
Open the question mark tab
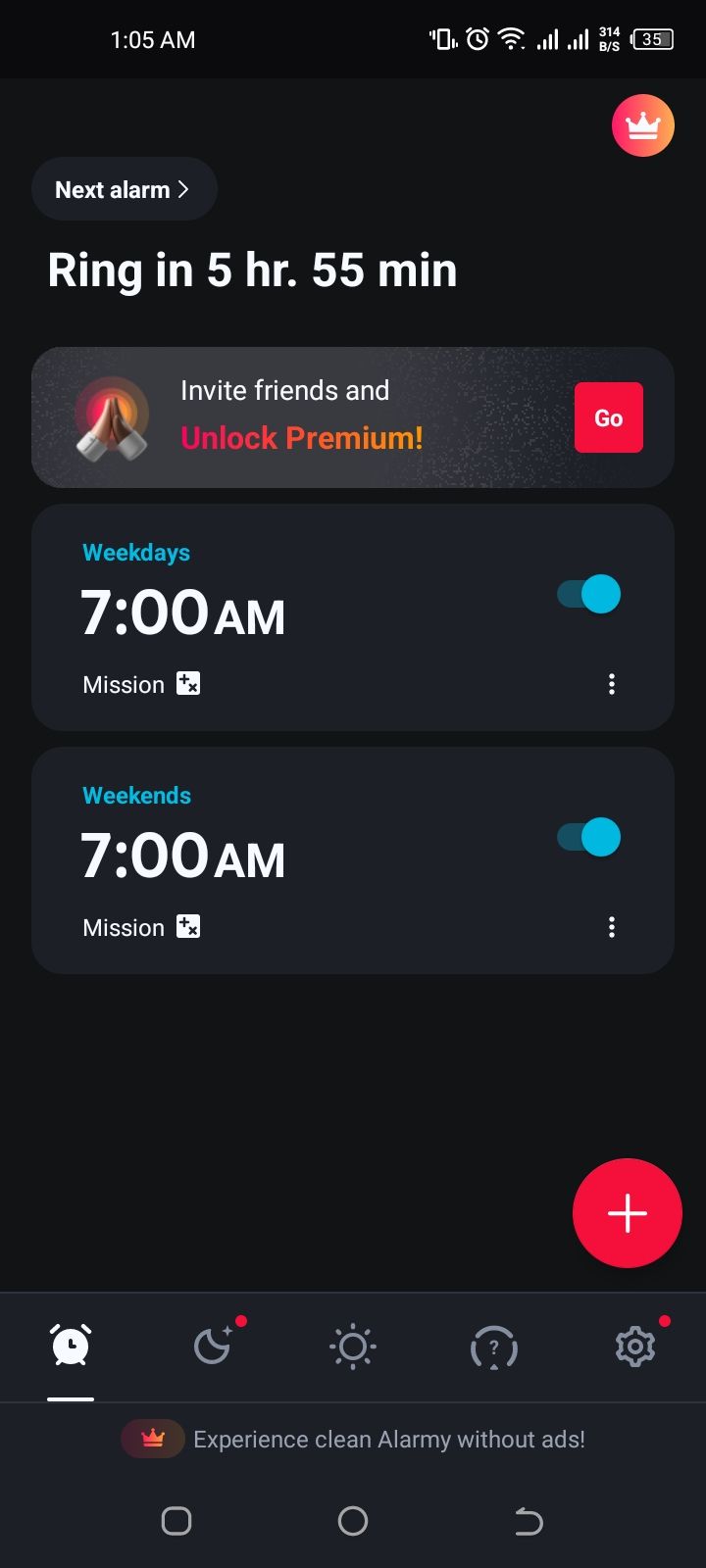pyautogui.click(x=494, y=1347)
